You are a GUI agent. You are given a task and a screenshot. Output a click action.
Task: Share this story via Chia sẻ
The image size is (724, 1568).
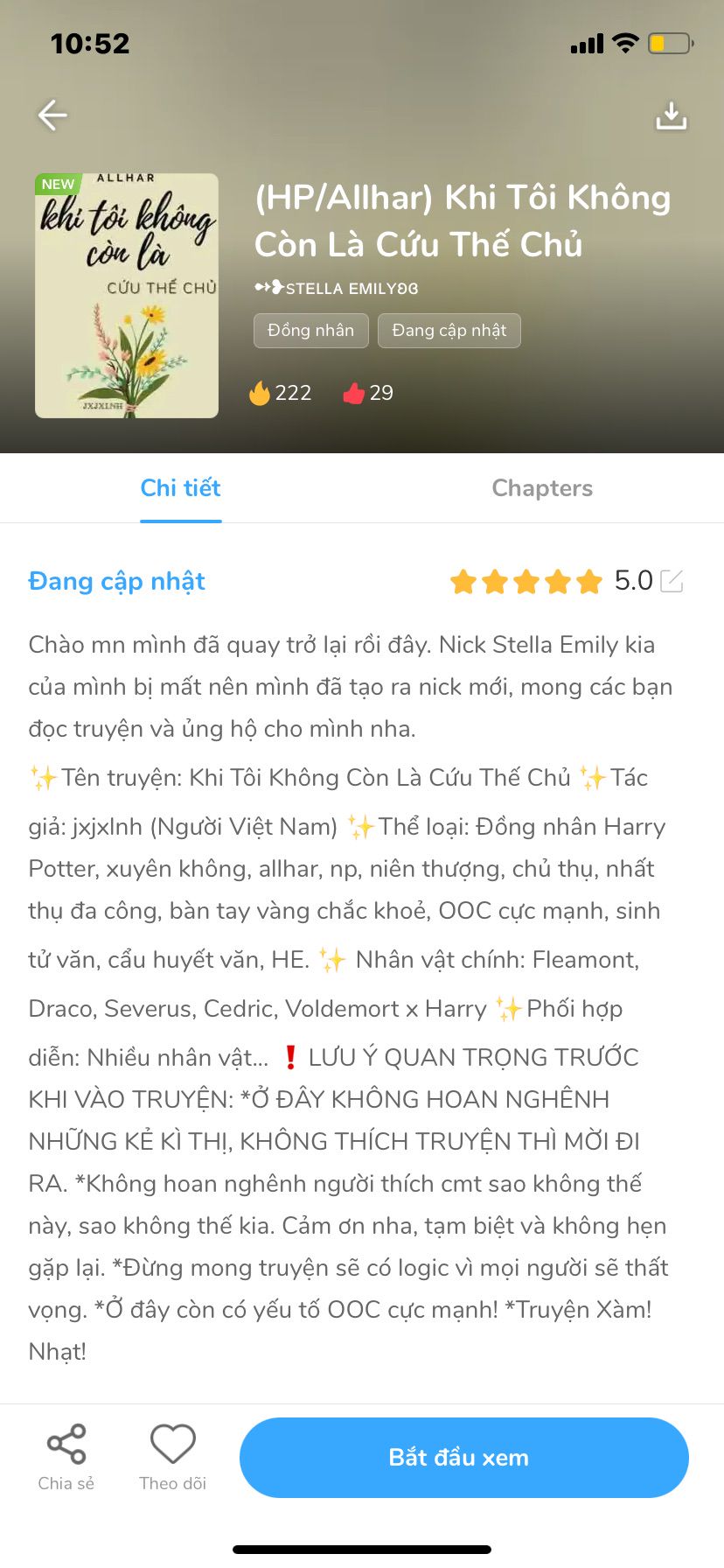(66, 1458)
